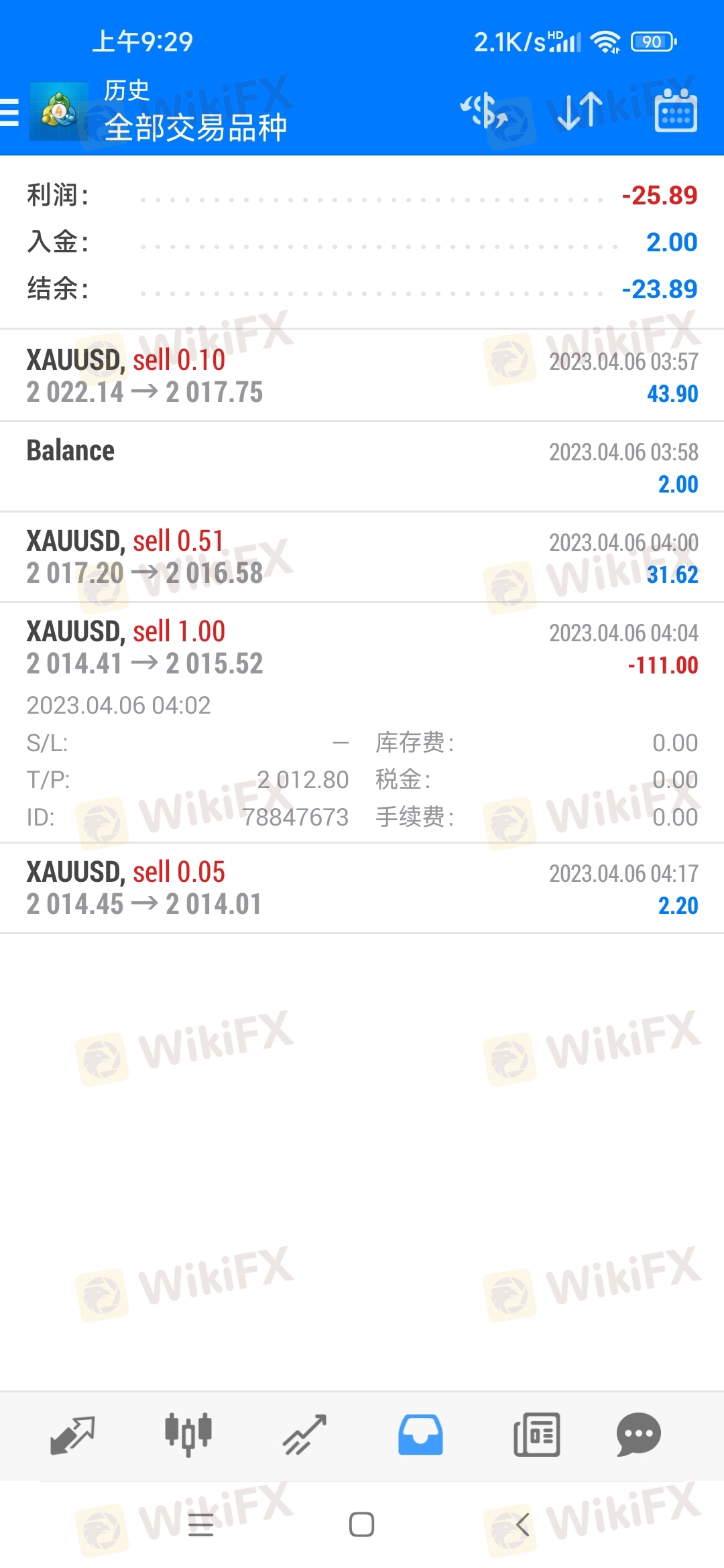724x1568 pixels.
Task: Switch to the Chart tab
Action: (x=188, y=1435)
